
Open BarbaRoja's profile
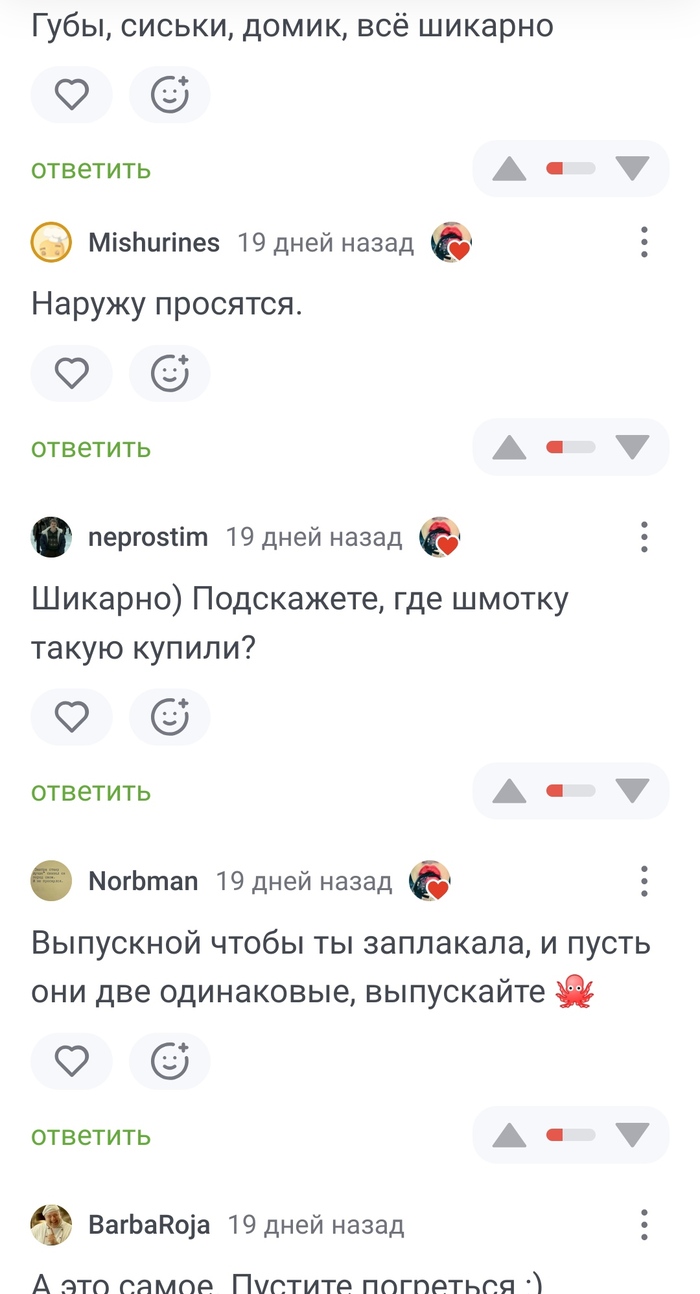(149, 1225)
